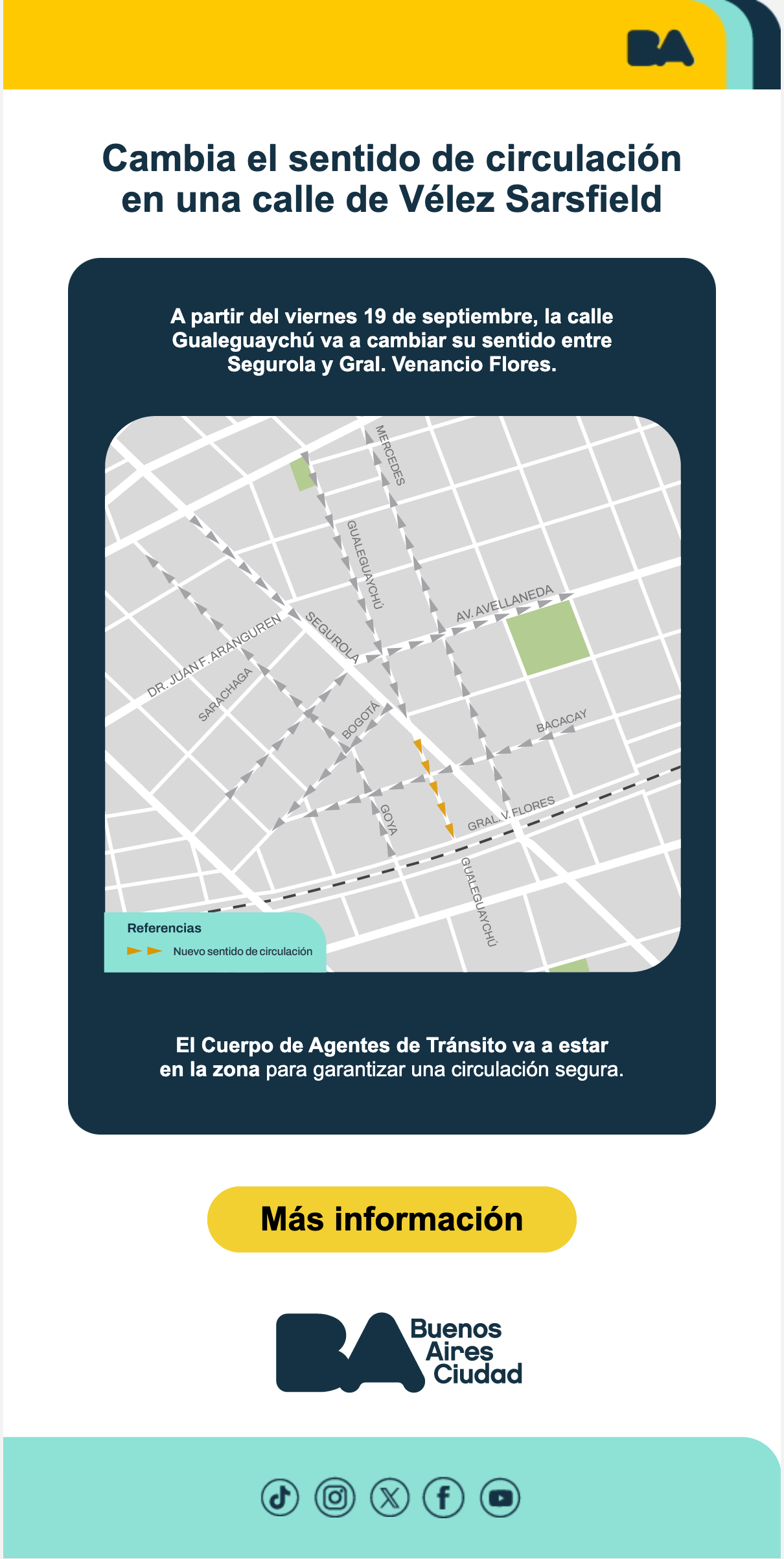Visit the Instagram page icon
The image size is (784, 1559).
335,1497
